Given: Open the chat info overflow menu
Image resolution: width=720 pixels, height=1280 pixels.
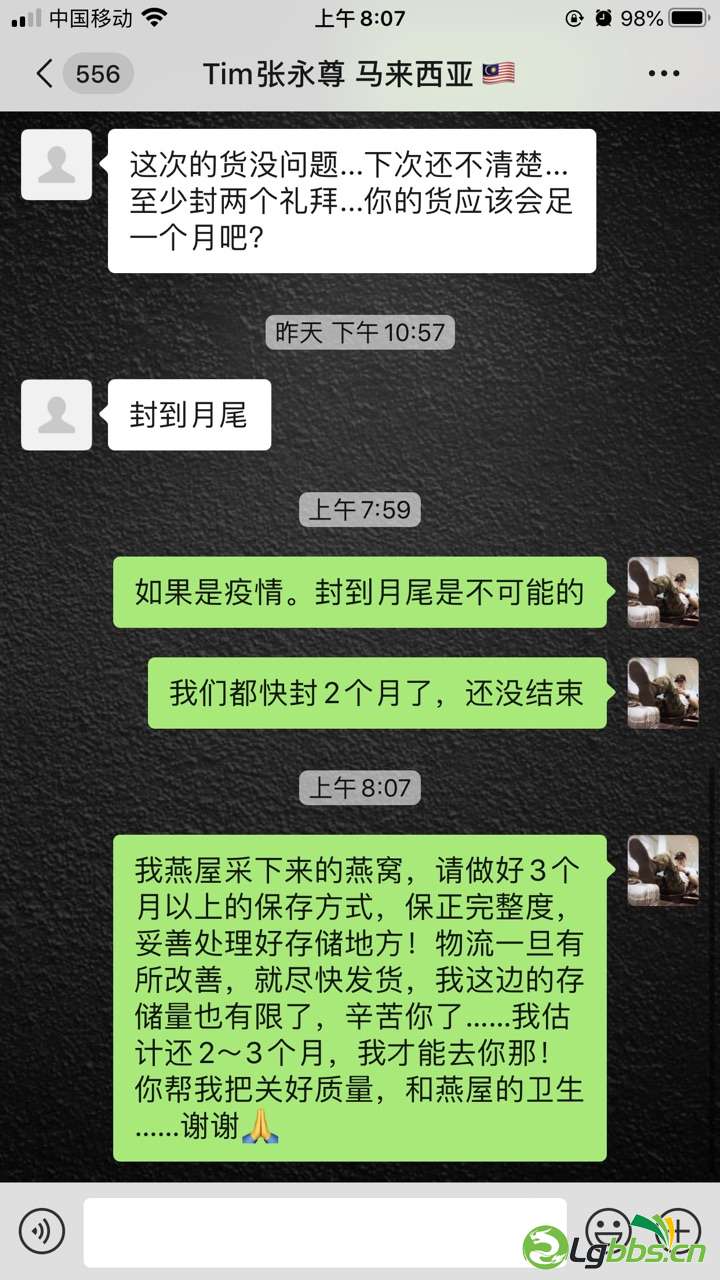Looking at the screenshot, I should point(663,74).
